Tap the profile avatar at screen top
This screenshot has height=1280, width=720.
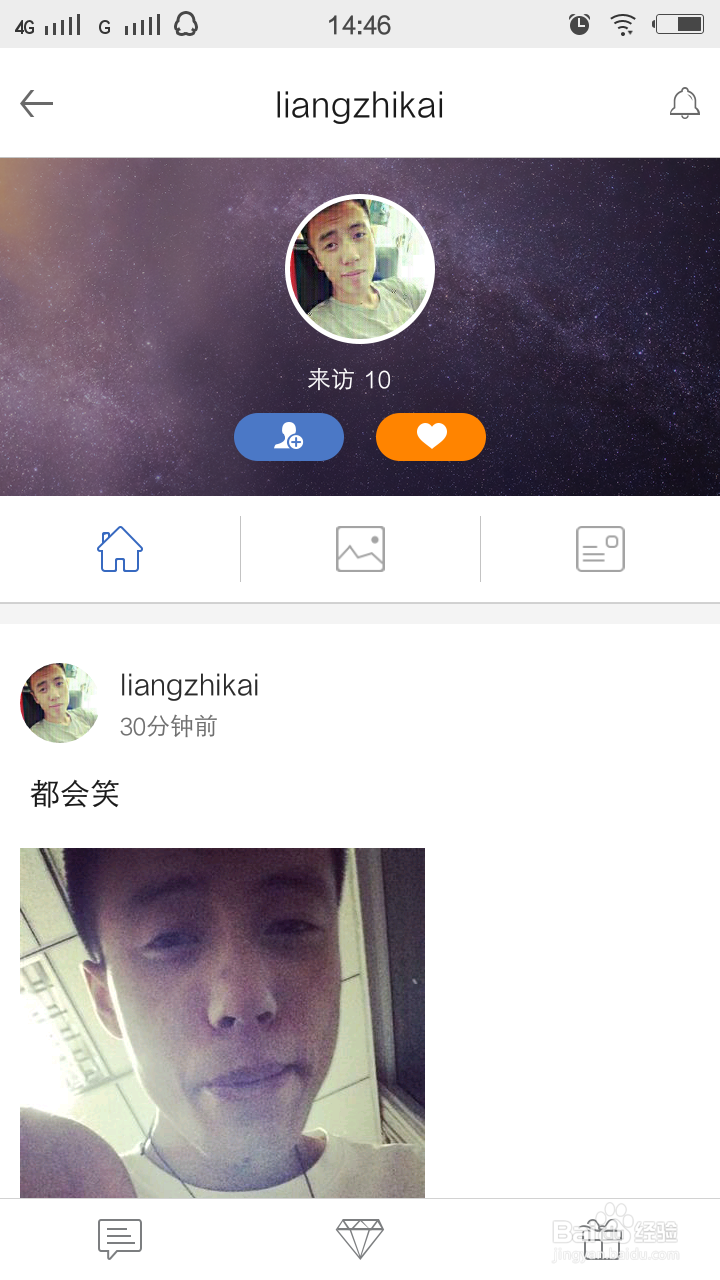pos(360,268)
